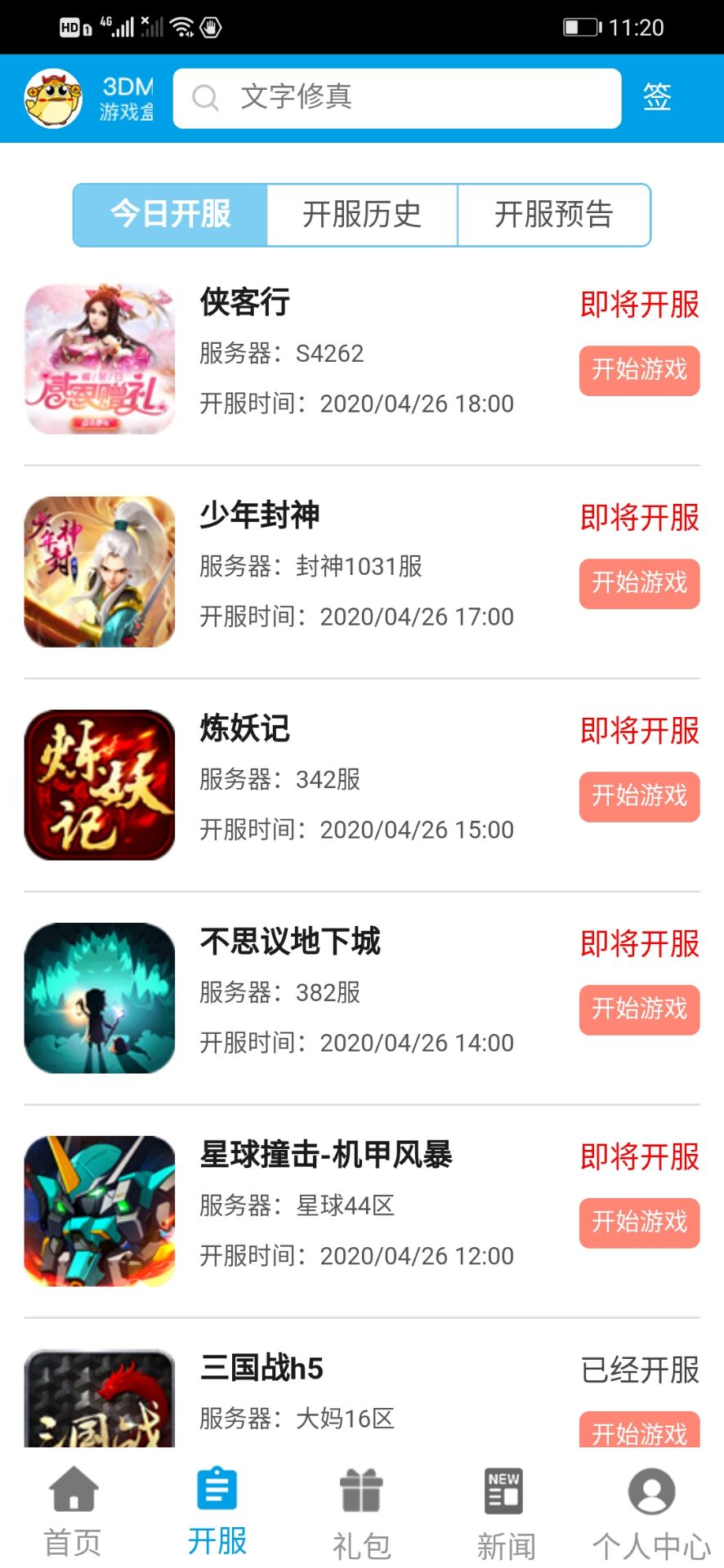The height and width of the screenshot is (1568, 724).
Task: View the 不思议地下城 game thumbnail
Action: point(98,998)
